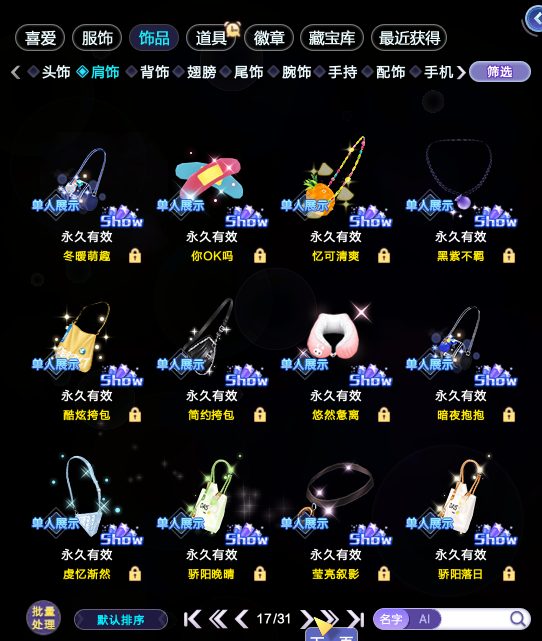Select the 翅膀 subcategory
The width and height of the screenshot is (542, 641).
195,72
